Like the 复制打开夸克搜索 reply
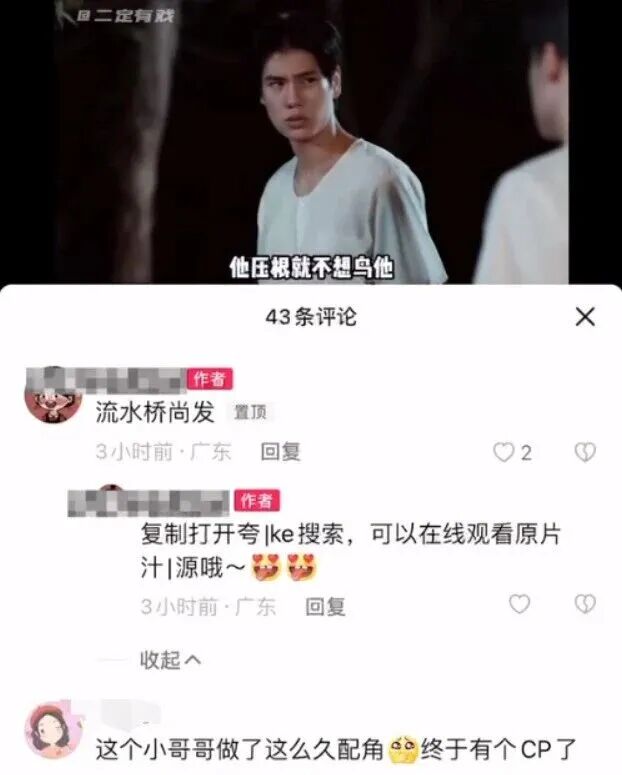622x775 pixels. (519, 604)
